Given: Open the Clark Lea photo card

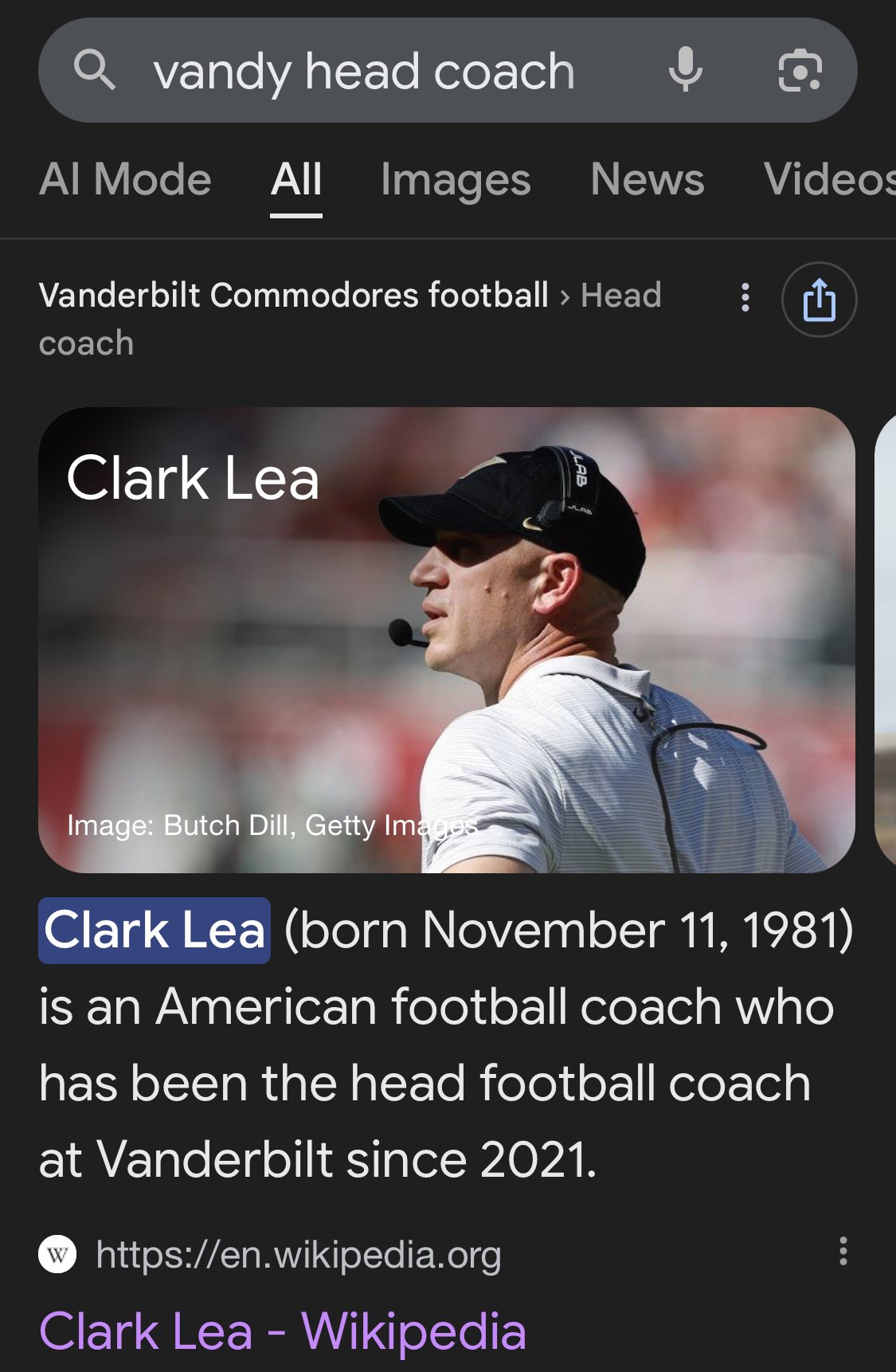Looking at the screenshot, I should (446, 640).
